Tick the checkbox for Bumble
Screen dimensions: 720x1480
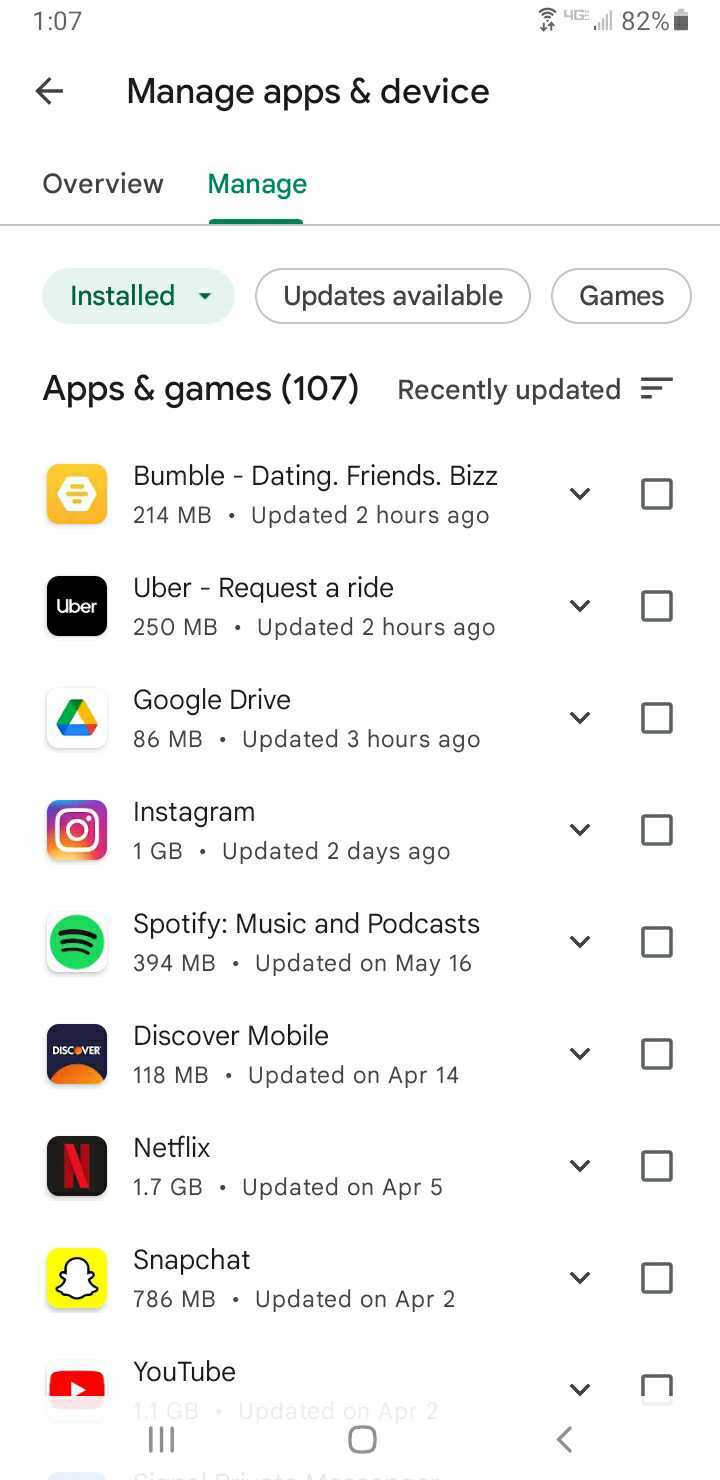pos(656,494)
